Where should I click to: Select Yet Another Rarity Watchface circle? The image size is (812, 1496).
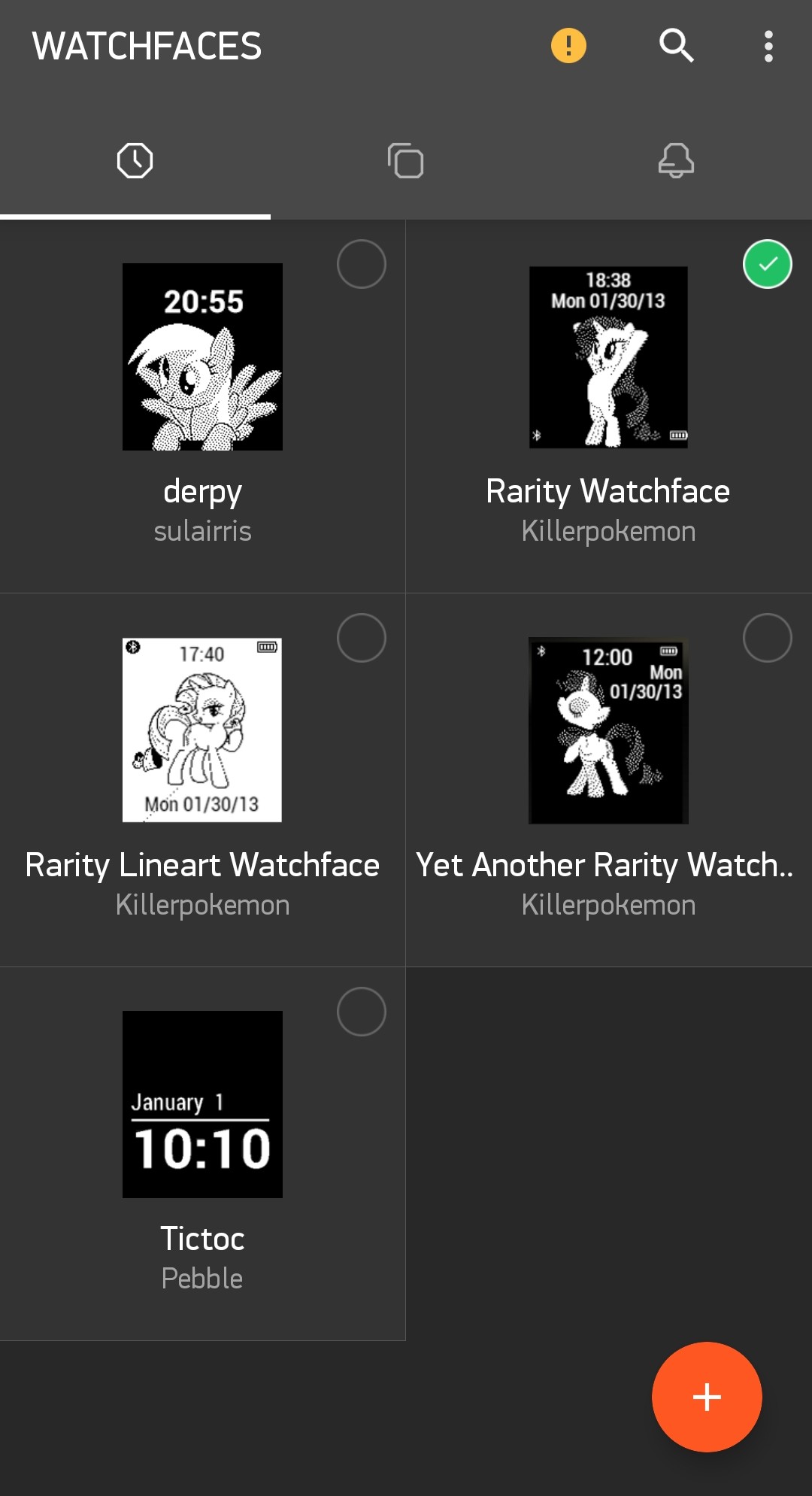[768, 638]
